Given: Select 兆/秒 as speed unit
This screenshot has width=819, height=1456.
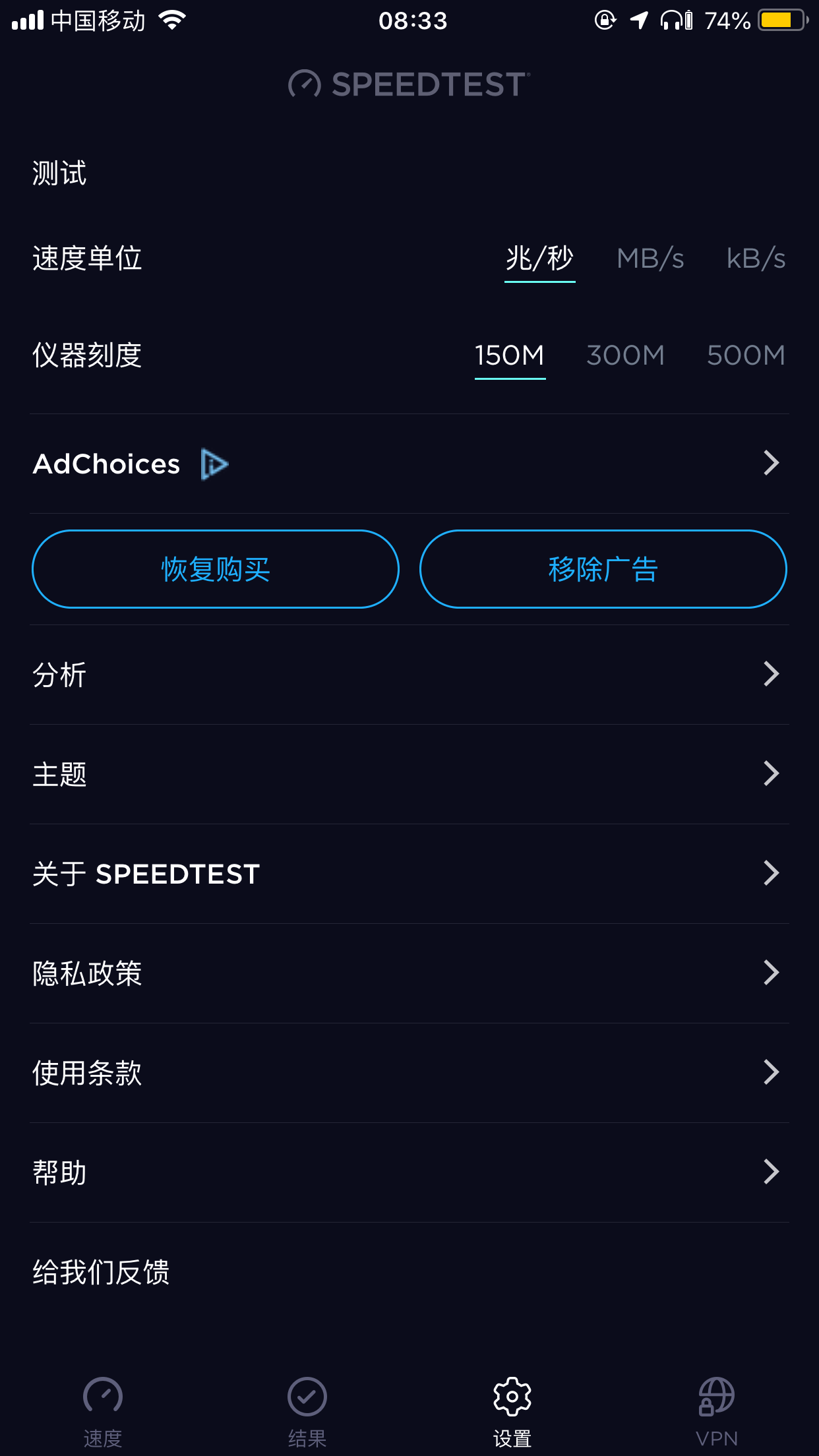Looking at the screenshot, I should (x=539, y=258).
